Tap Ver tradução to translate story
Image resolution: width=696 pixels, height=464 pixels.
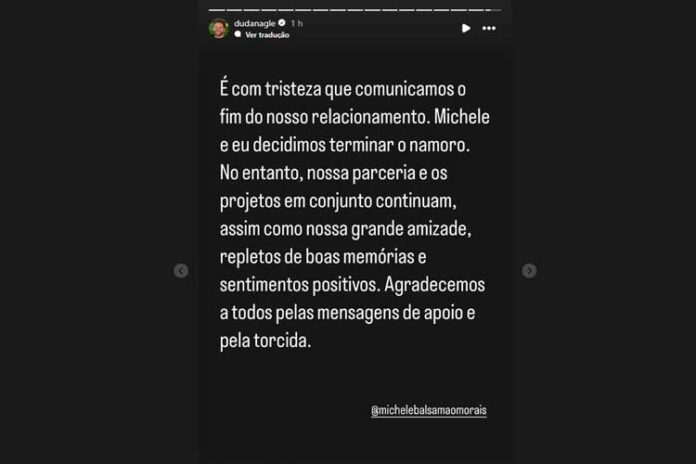click(266, 34)
